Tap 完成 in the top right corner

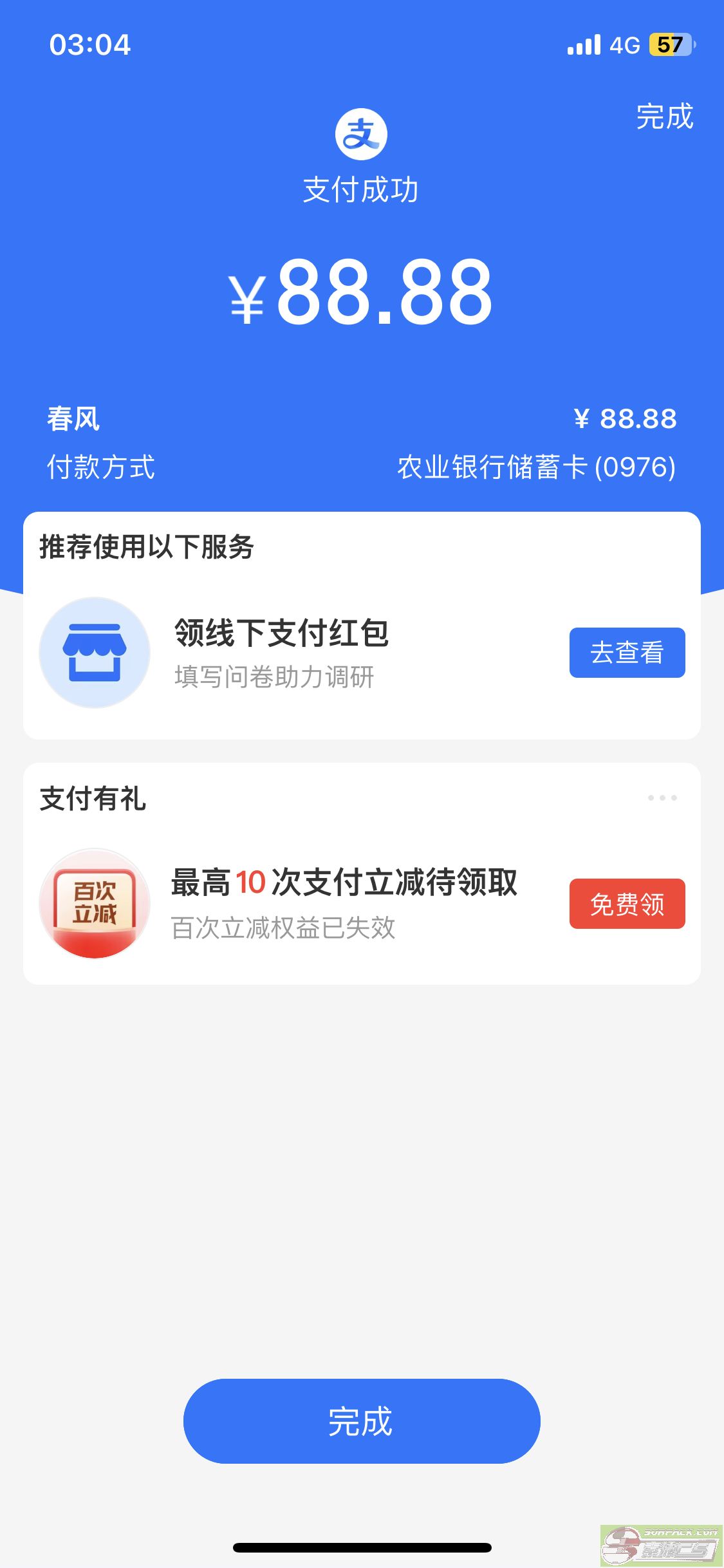click(x=664, y=117)
